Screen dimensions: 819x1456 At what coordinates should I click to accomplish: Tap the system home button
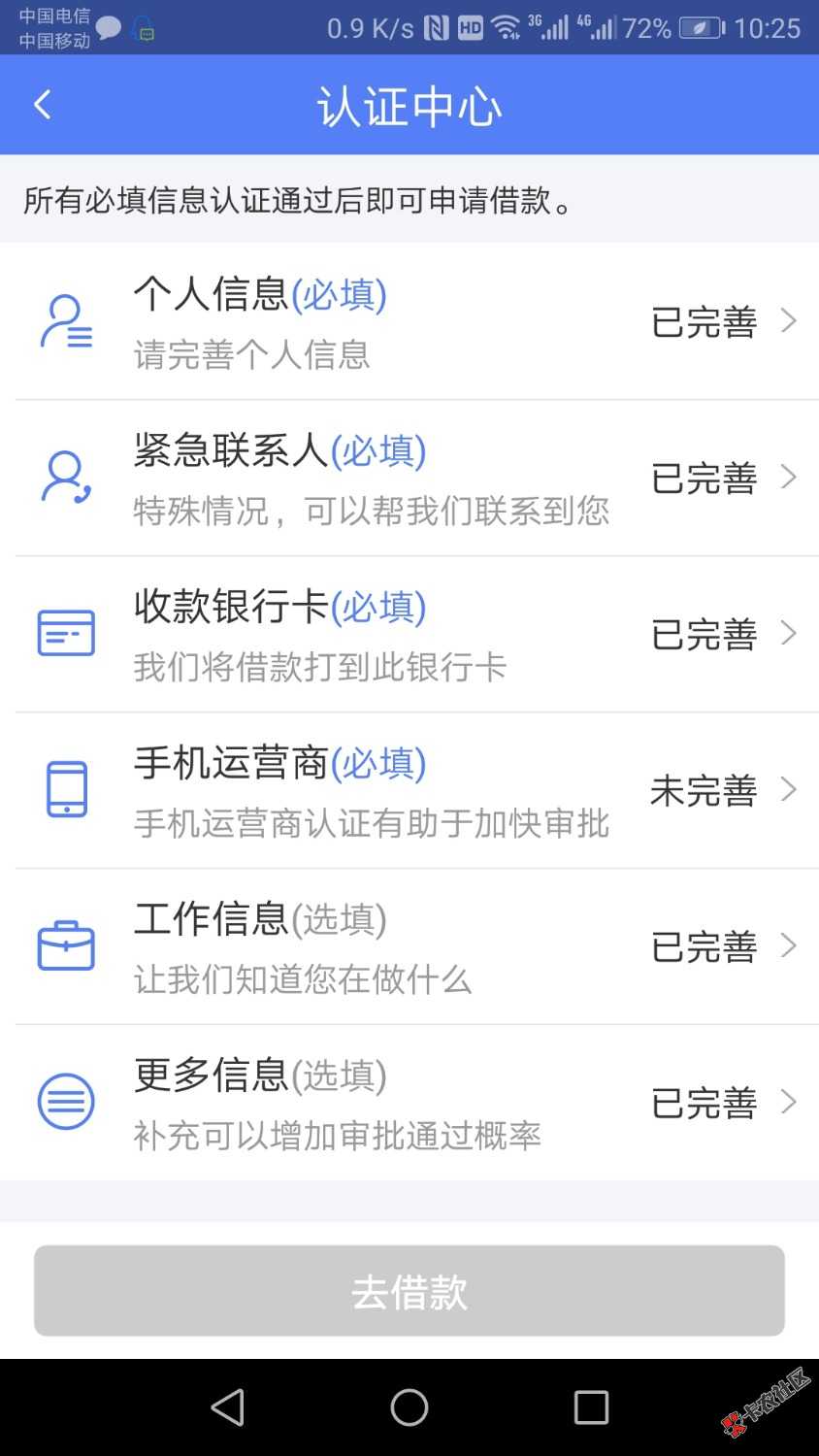click(409, 1406)
